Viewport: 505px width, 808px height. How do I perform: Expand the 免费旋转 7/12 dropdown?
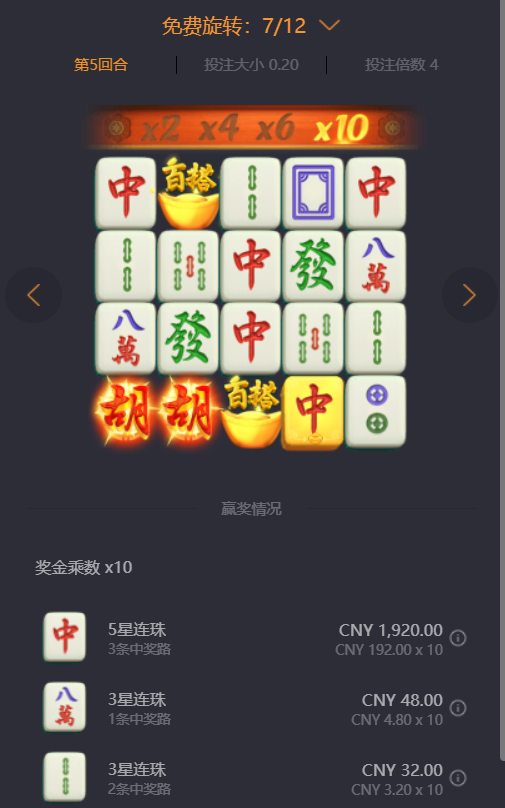coord(329,25)
